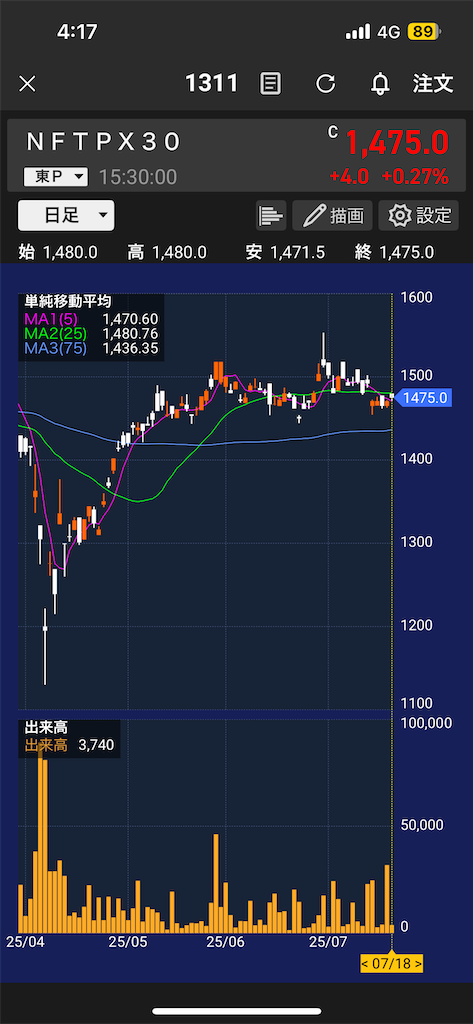Select the 07/18 date marker
The height and width of the screenshot is (1024, 474).
pos(392,963)
